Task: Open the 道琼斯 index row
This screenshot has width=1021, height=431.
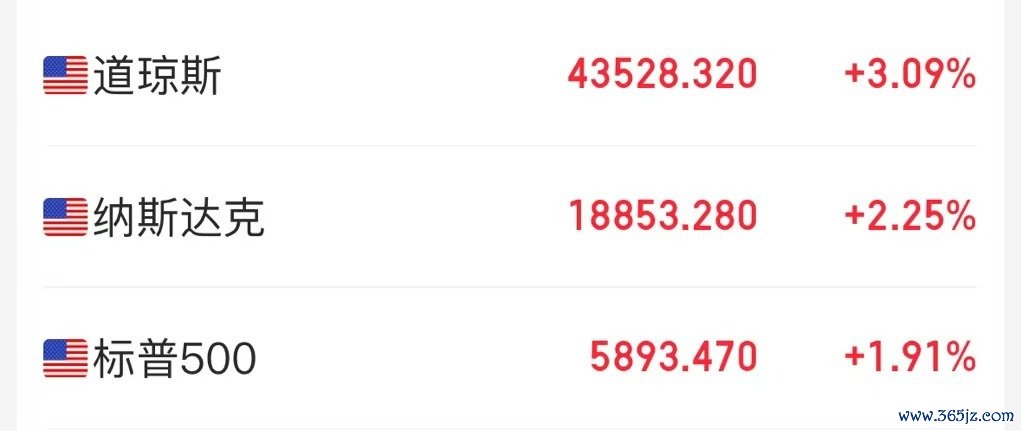Action: point(157,76)
